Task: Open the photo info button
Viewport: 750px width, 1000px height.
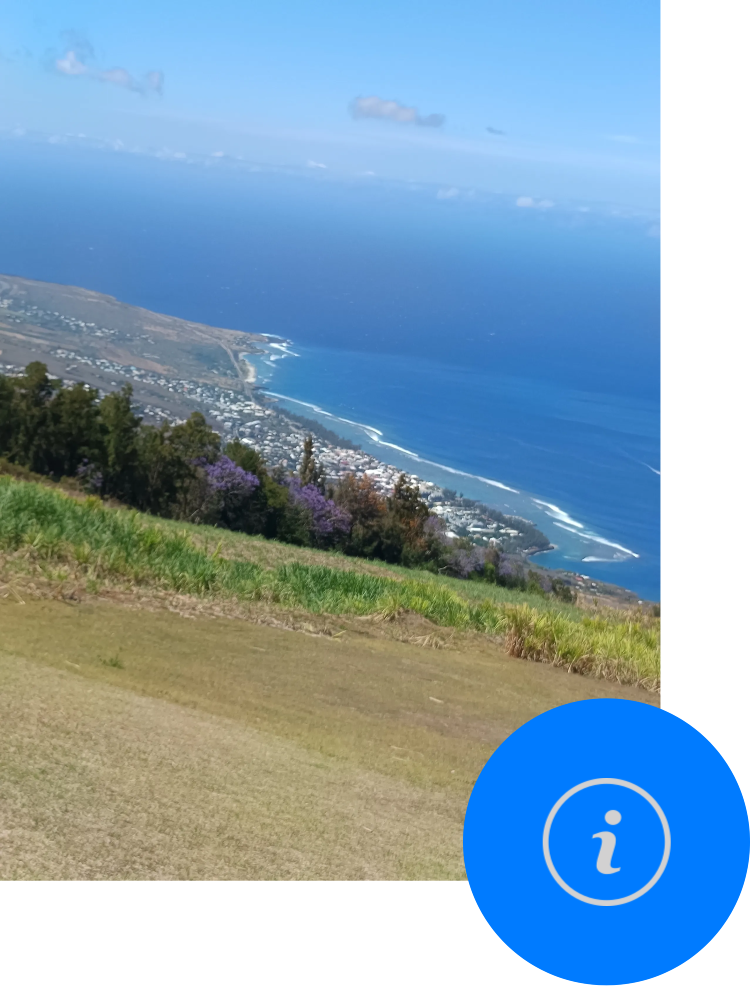Action: 606,842
